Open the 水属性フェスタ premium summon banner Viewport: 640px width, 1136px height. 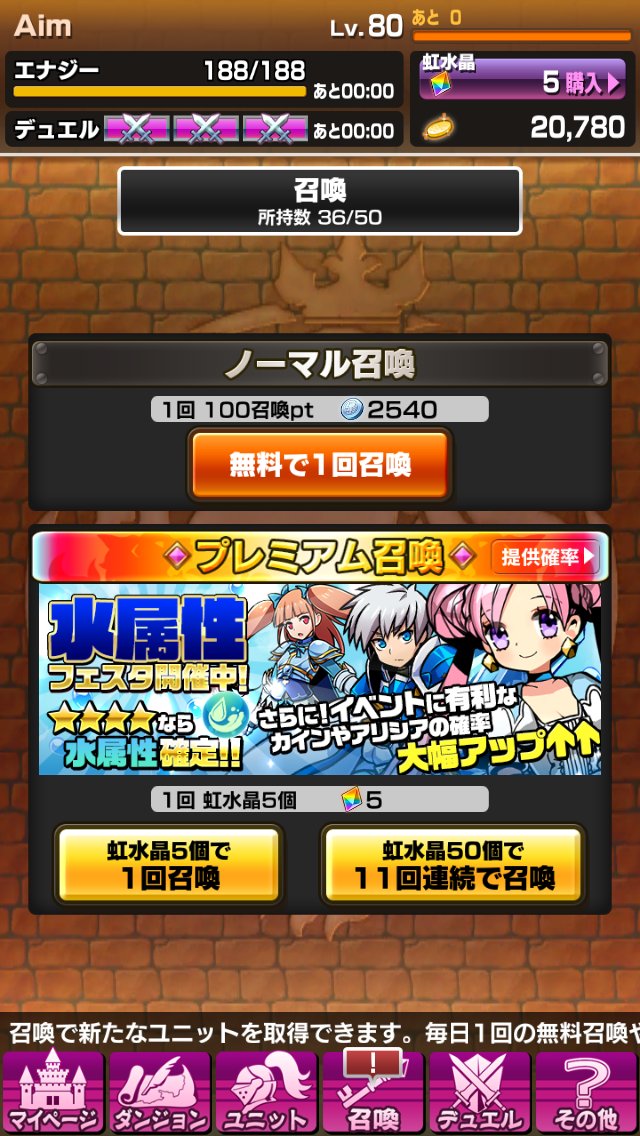click(x=320, y=678)
